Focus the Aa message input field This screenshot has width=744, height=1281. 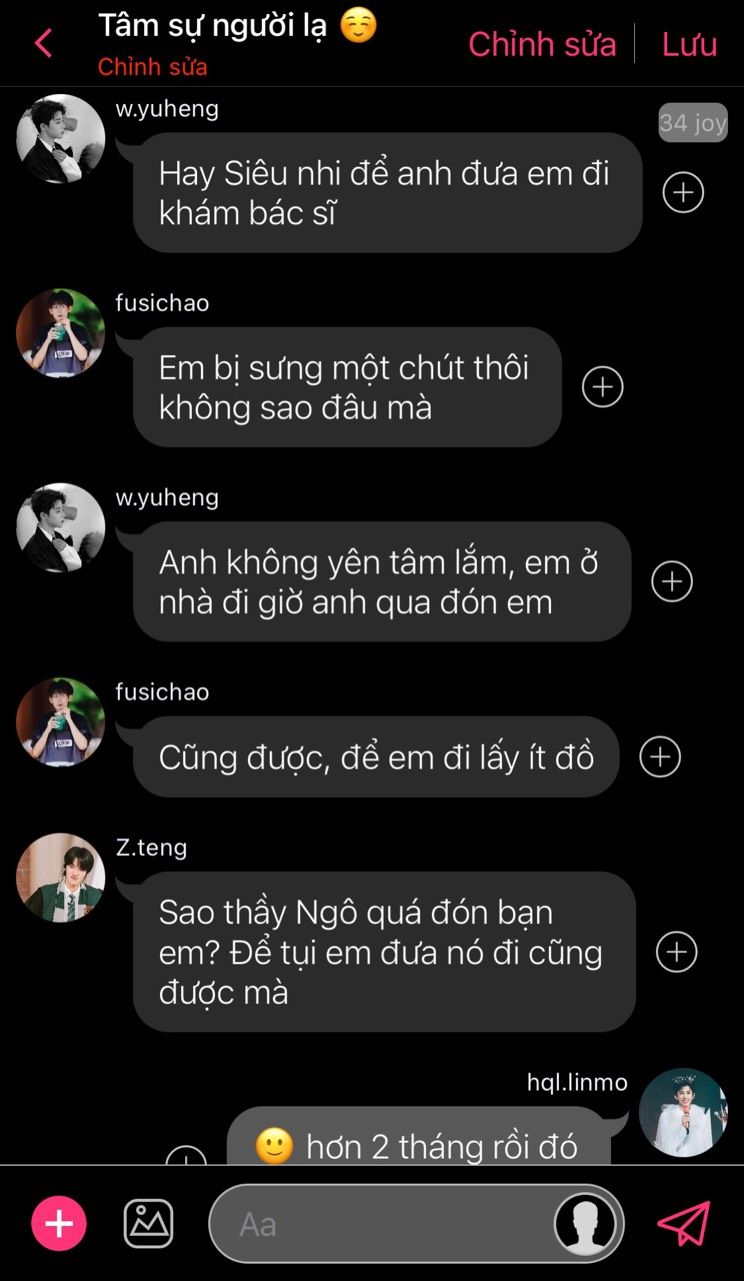coord(380,1224)
